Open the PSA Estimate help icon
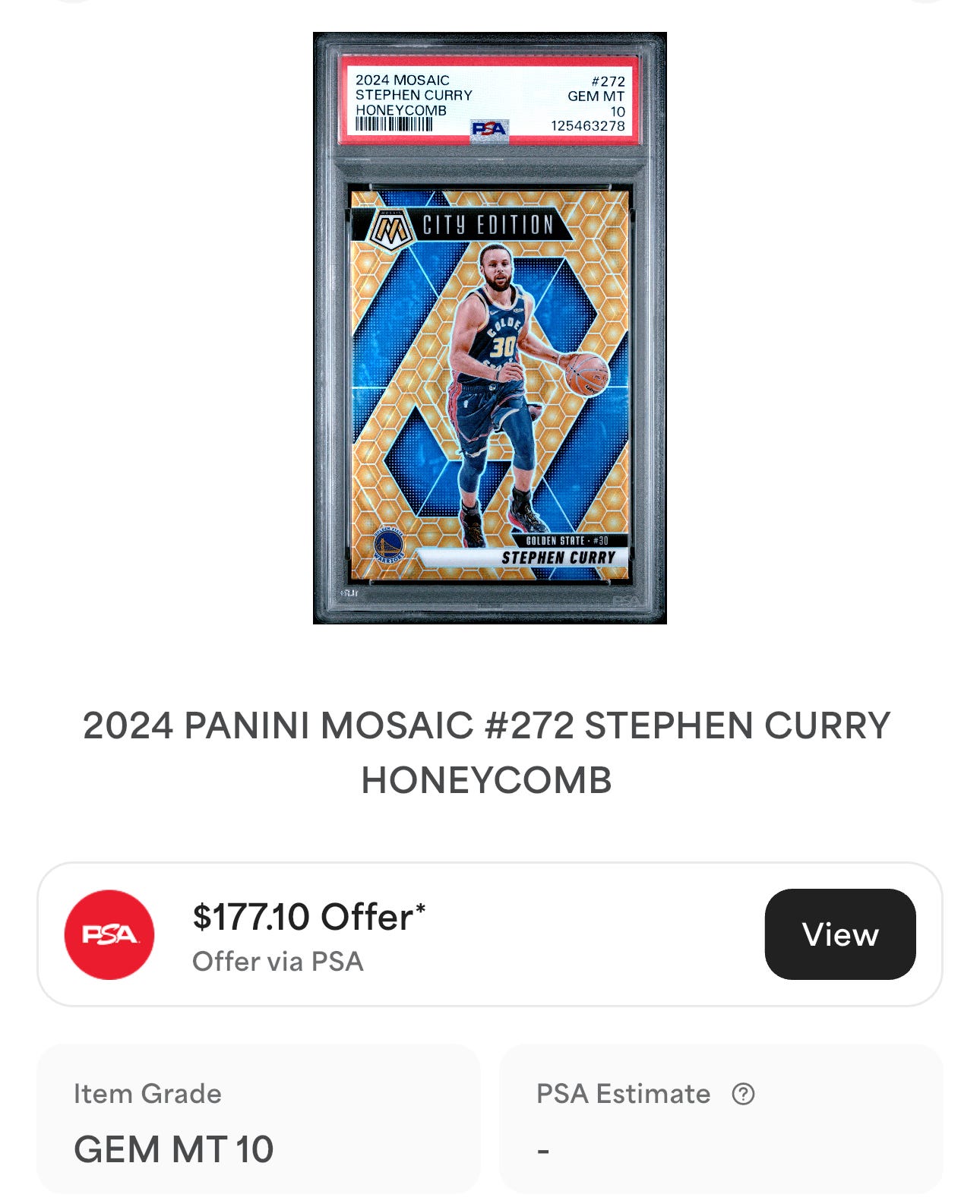Screen dimensions: 980x1204 742,1094
